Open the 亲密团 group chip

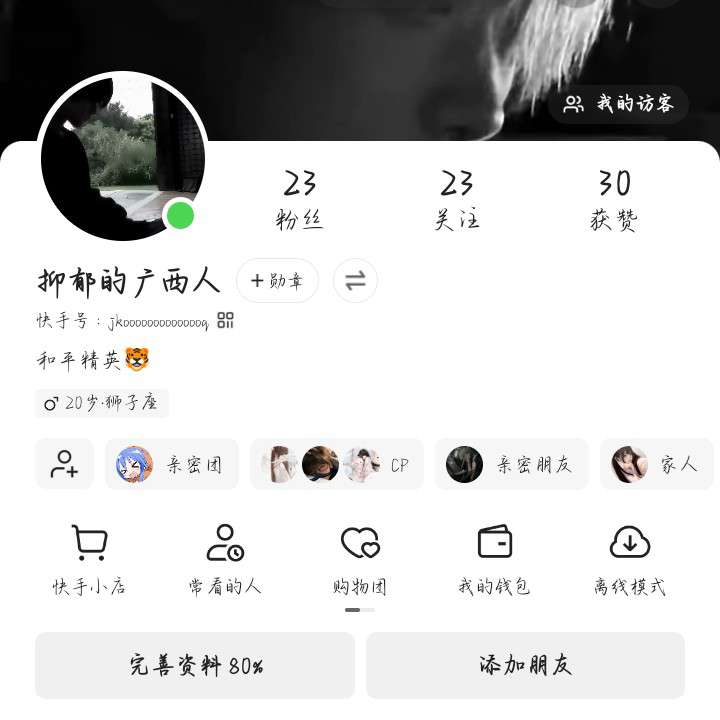[x=172, y=464]
